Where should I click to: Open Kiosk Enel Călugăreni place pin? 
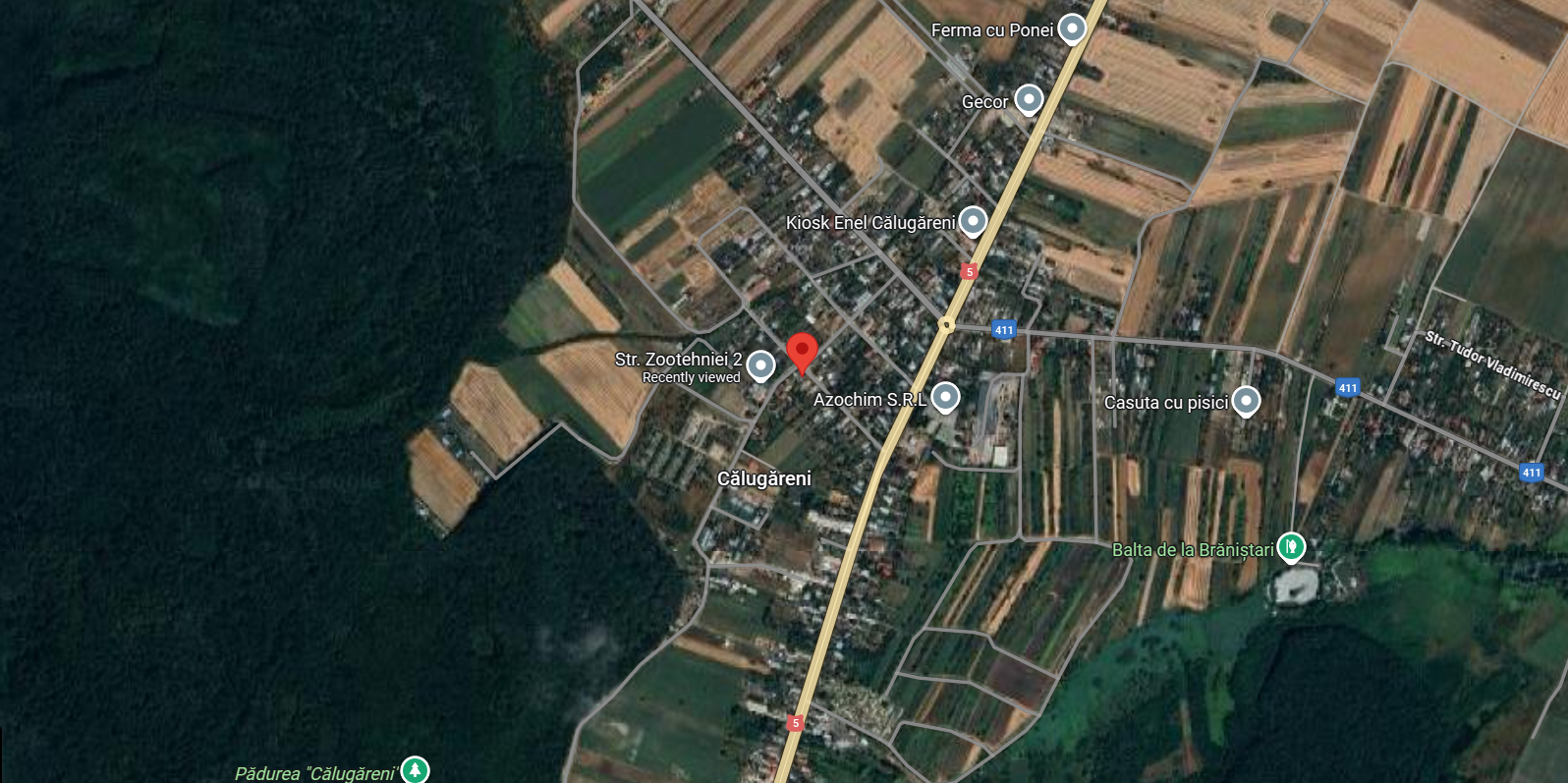click(972, 221)
